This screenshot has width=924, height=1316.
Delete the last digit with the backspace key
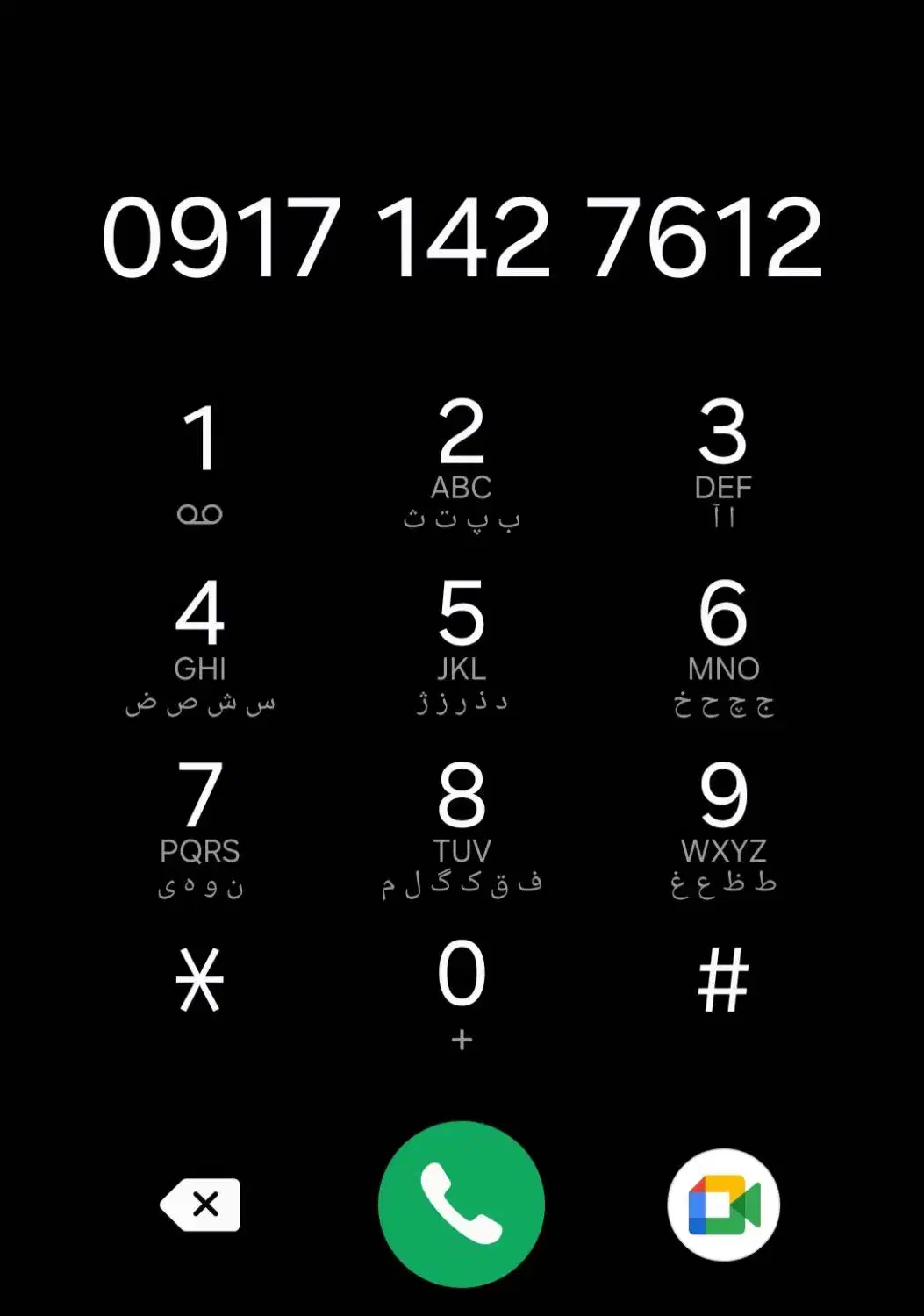[200, 1205]
